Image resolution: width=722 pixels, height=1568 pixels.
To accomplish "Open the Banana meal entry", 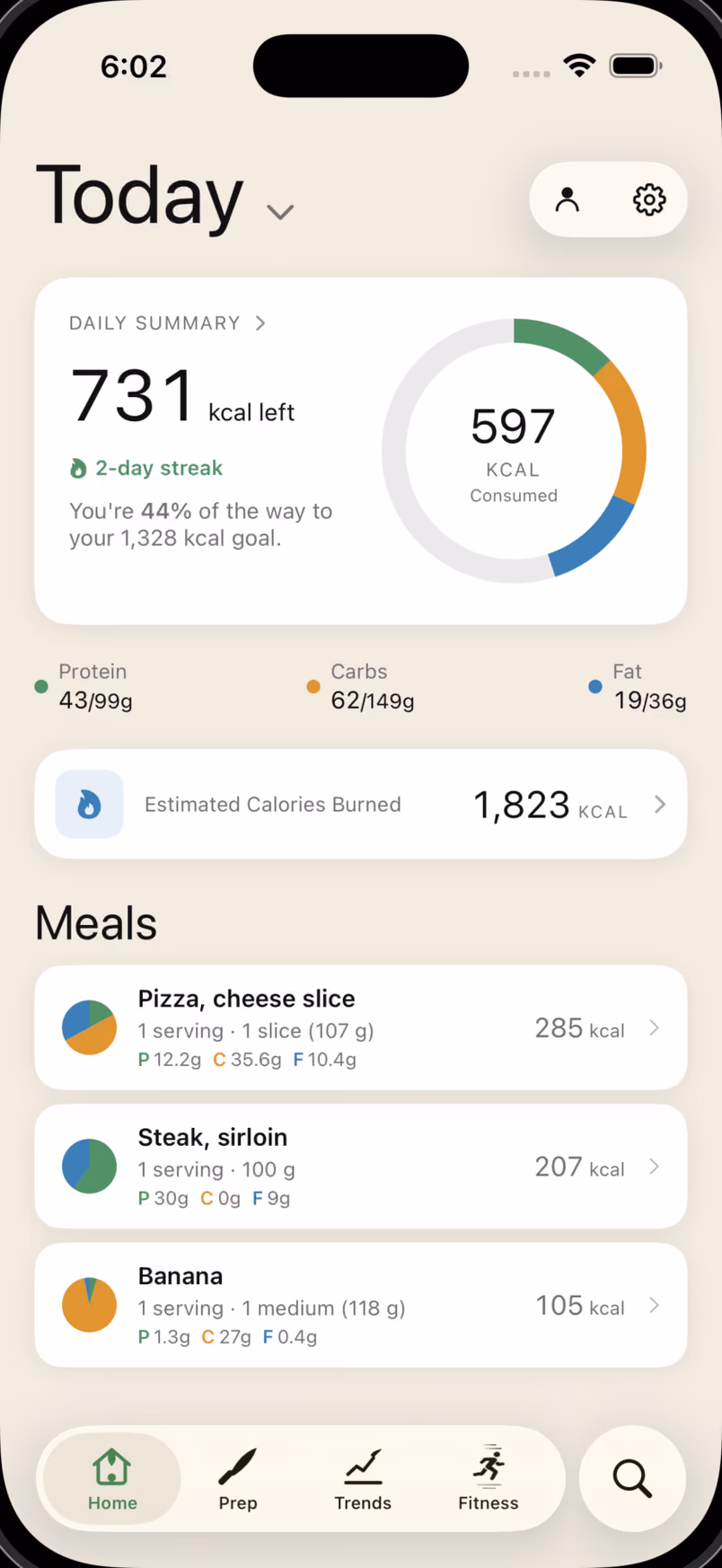I will pos(361,1305).
